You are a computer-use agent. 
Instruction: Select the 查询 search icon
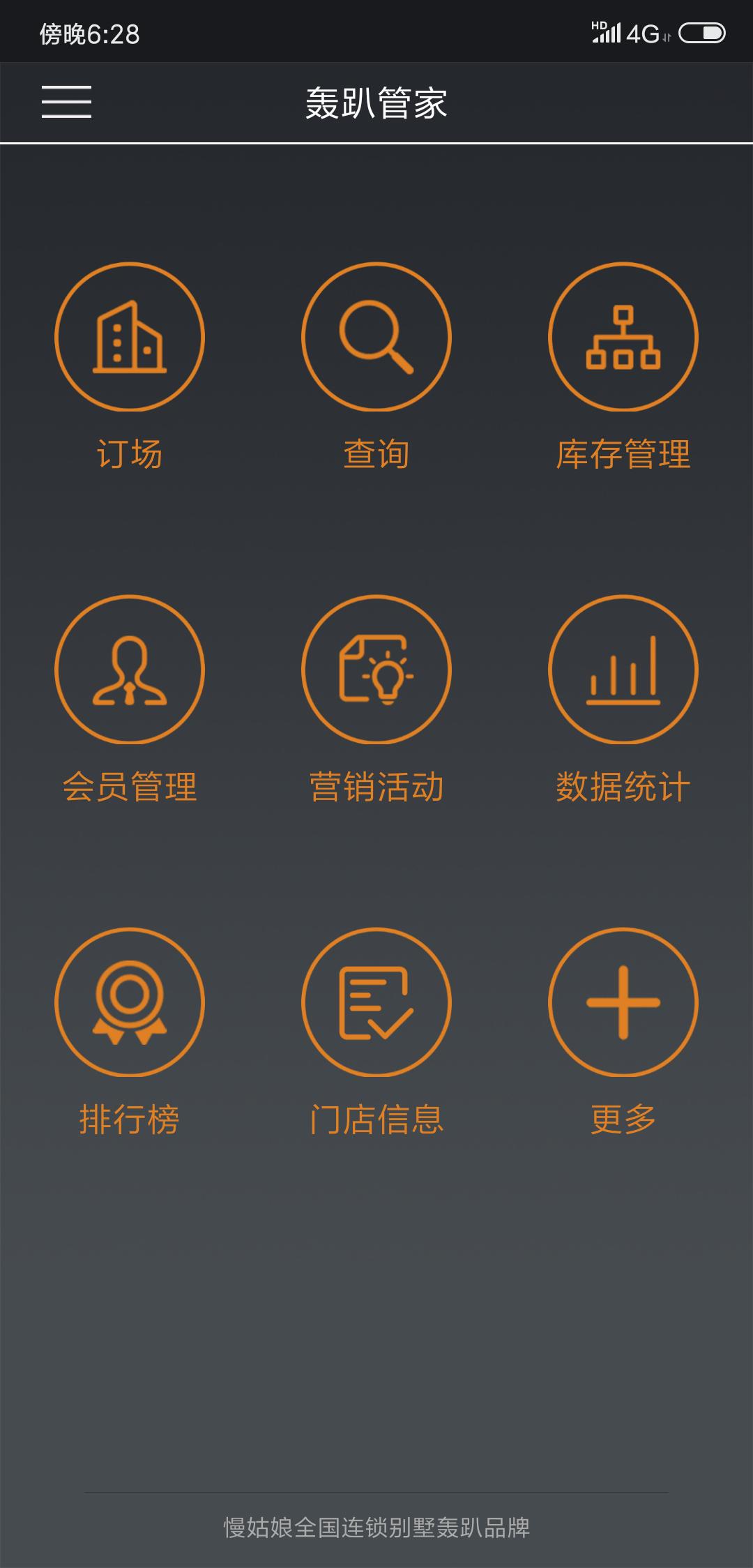[376, 337]
